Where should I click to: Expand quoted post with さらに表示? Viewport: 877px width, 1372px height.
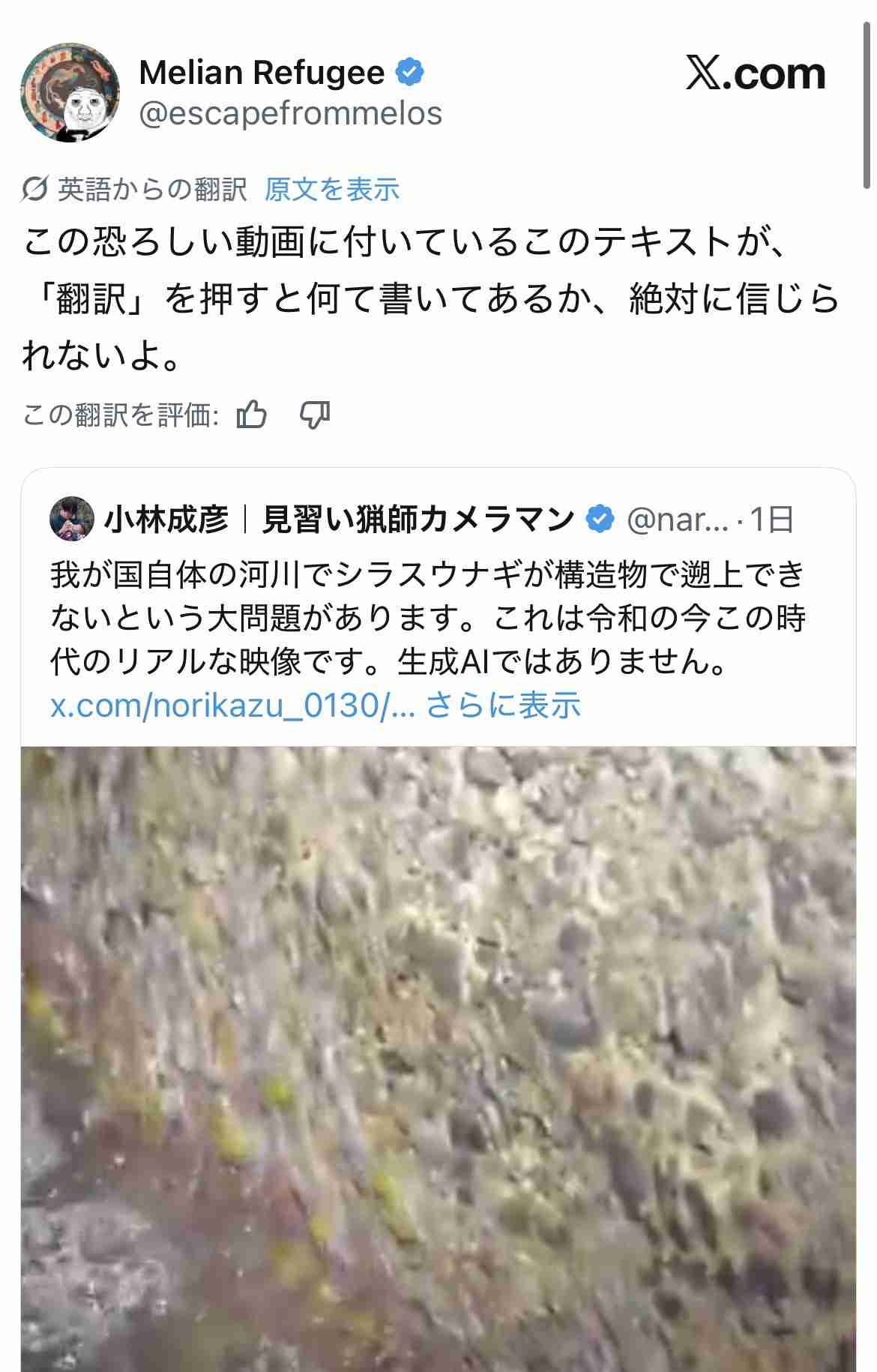tap(504, 705)
